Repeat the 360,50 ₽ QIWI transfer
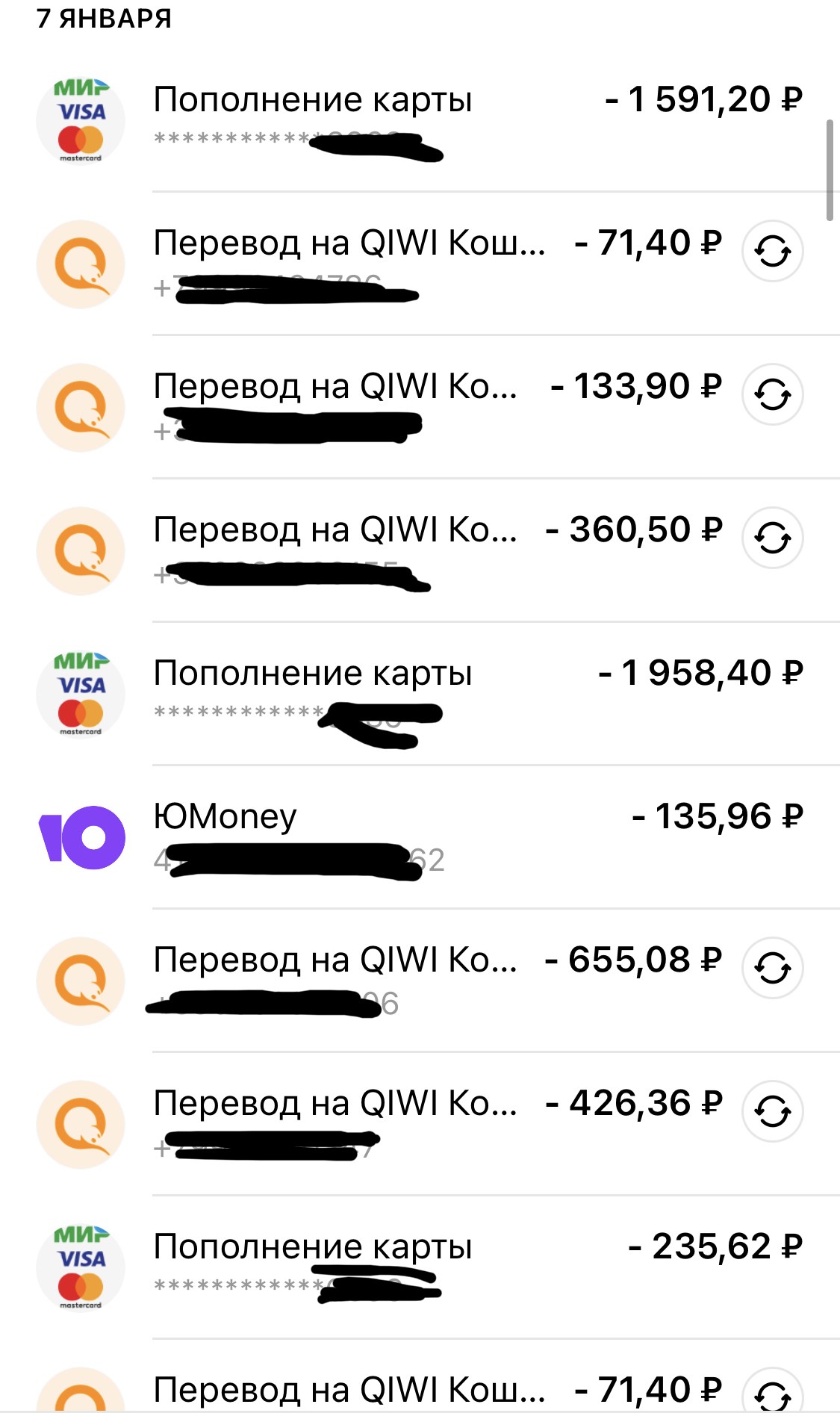 coord(772,538)
